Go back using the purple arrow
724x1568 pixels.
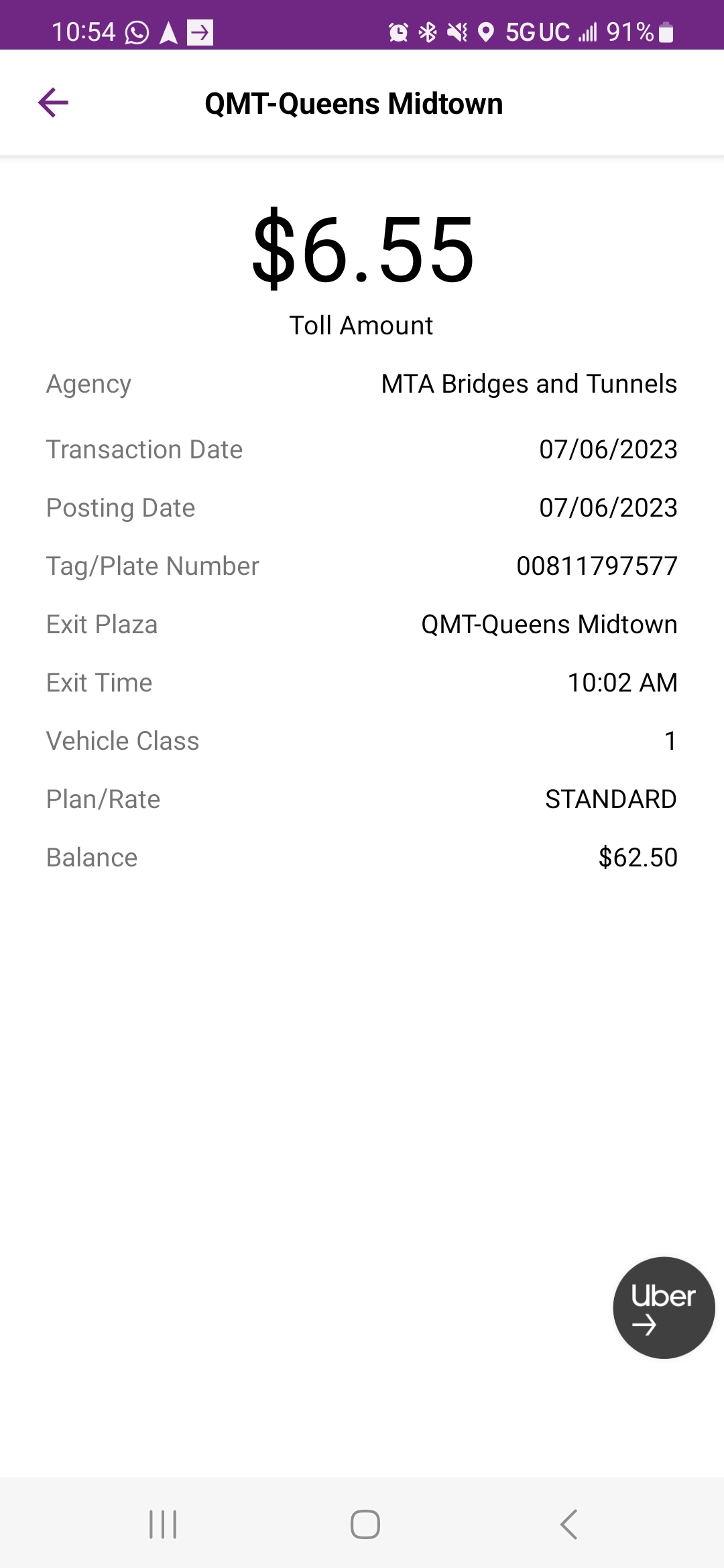pyautogui.click(x=54, y=103)
